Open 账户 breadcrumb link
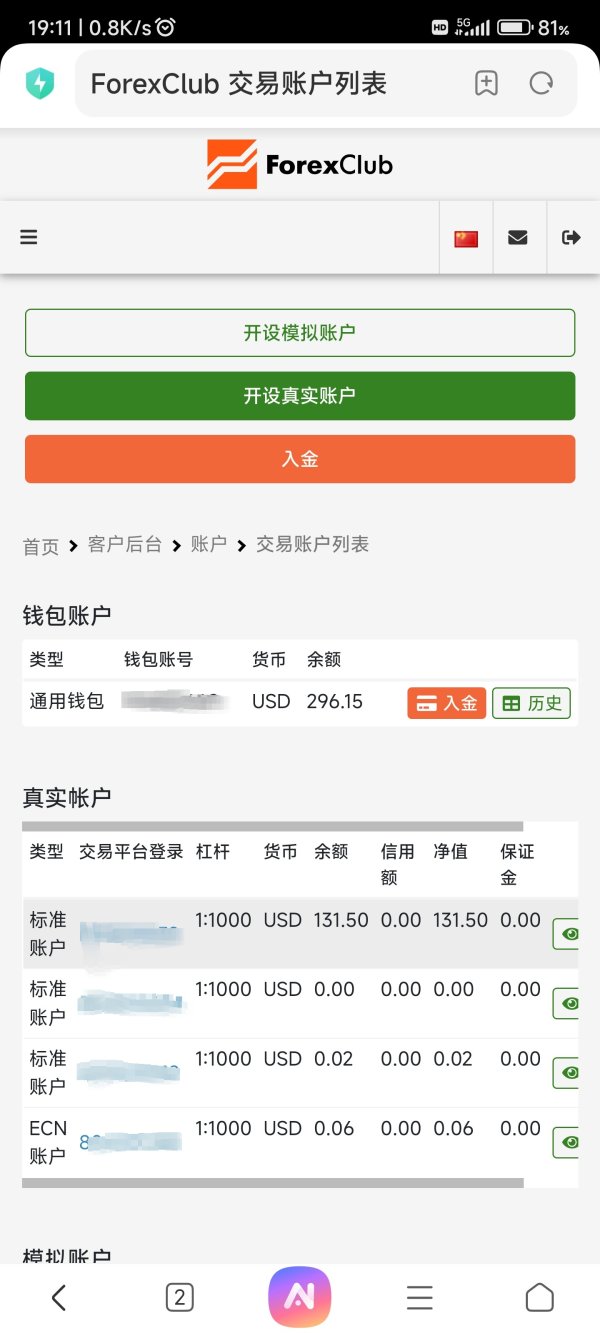 pyautogui.click(x=209, y=544)
